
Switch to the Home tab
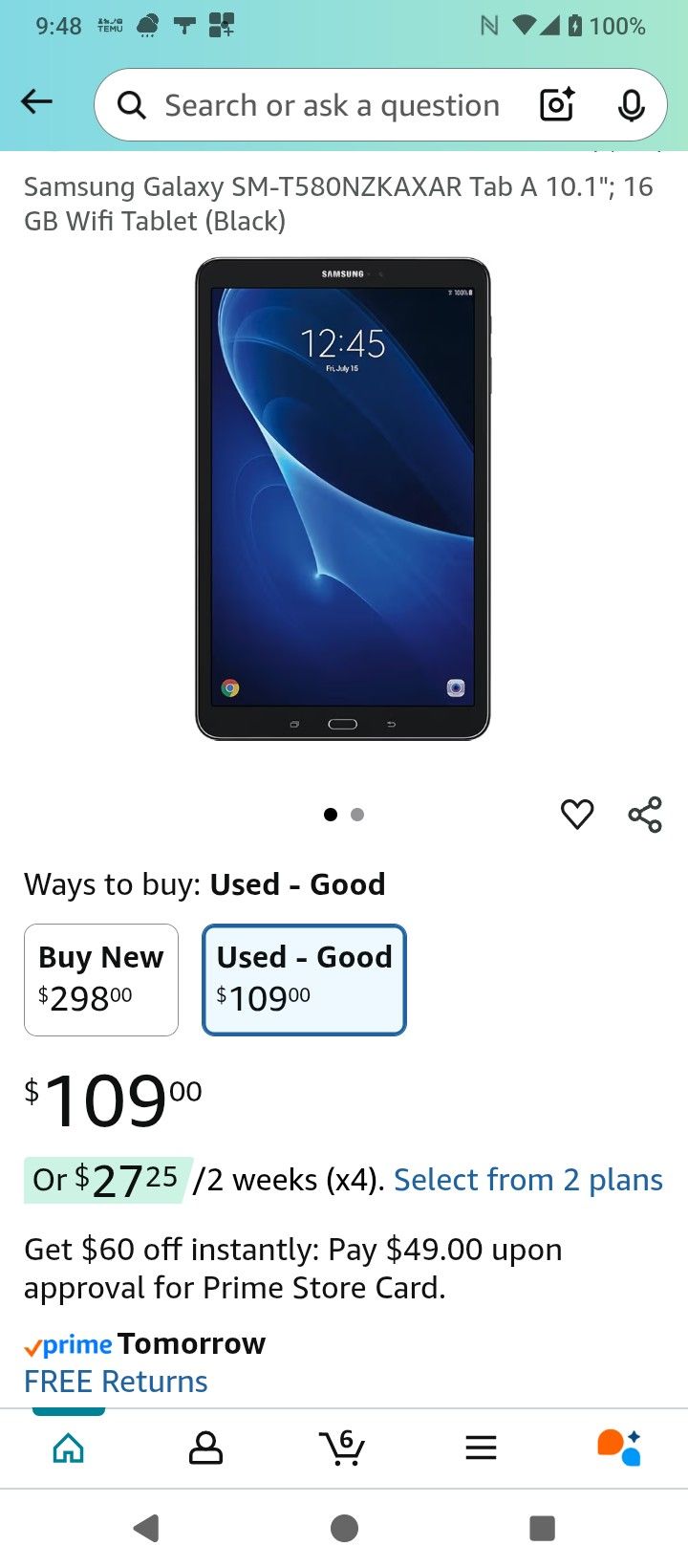point(68,1448)
